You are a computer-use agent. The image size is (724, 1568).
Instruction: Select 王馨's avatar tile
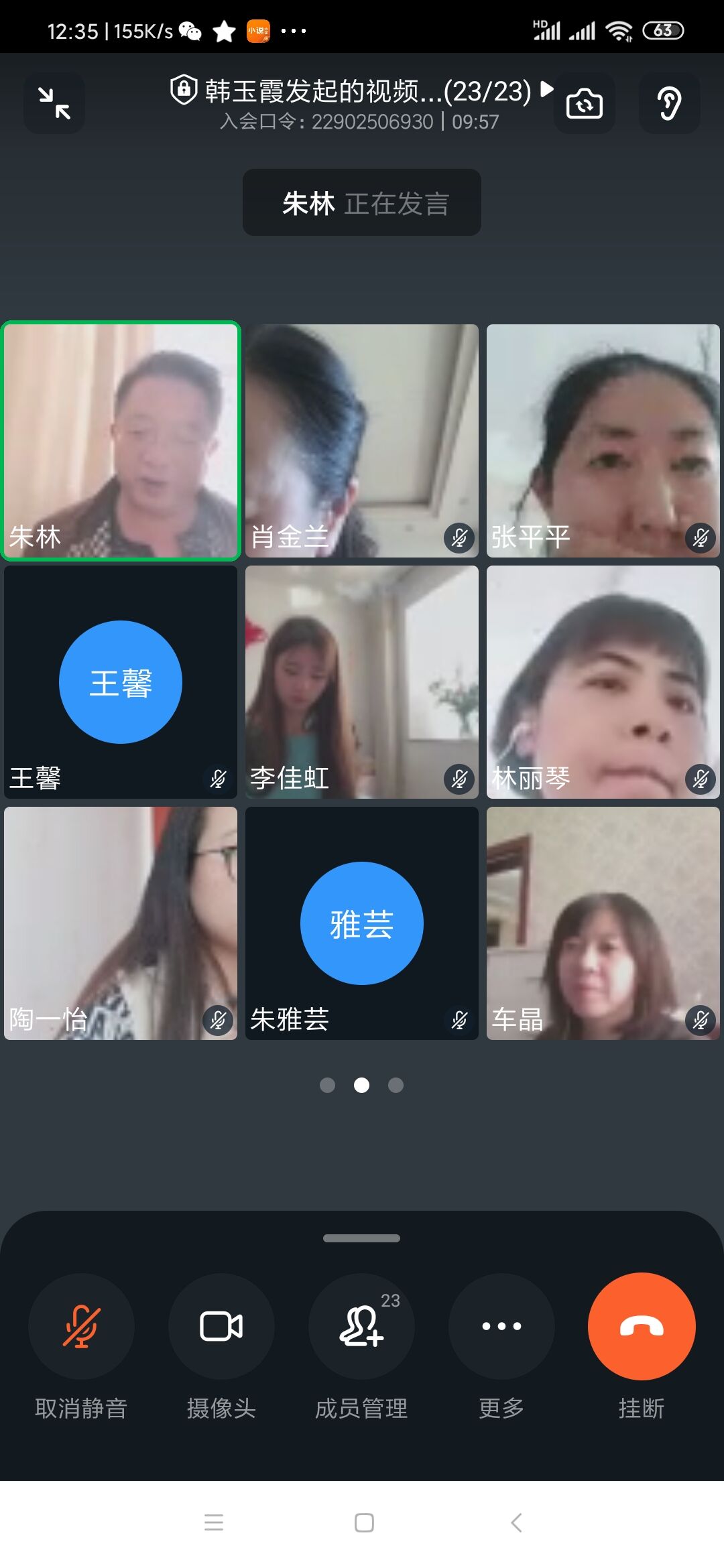[x=121, y=682]
